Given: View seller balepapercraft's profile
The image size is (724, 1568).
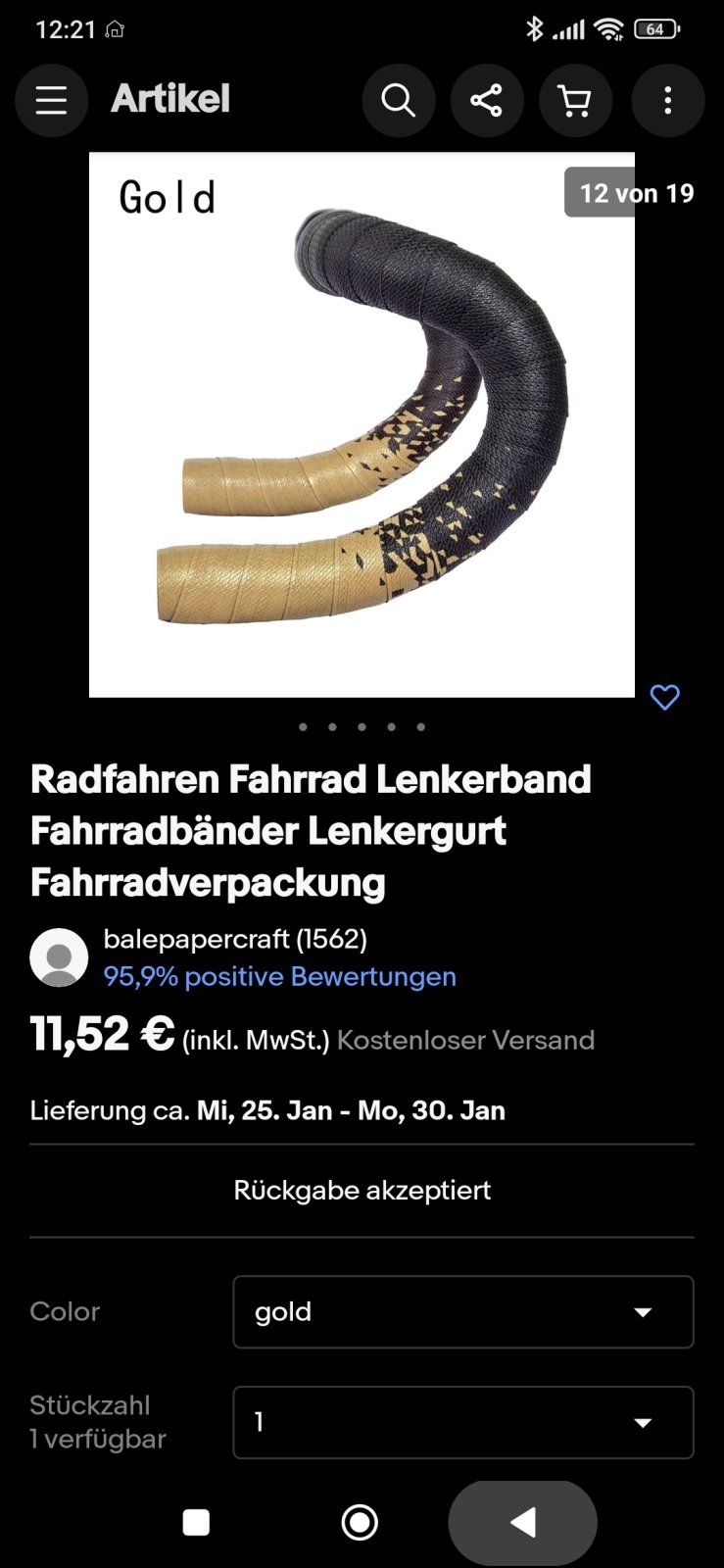Looking at the screenshot, I should pos(235,939).
